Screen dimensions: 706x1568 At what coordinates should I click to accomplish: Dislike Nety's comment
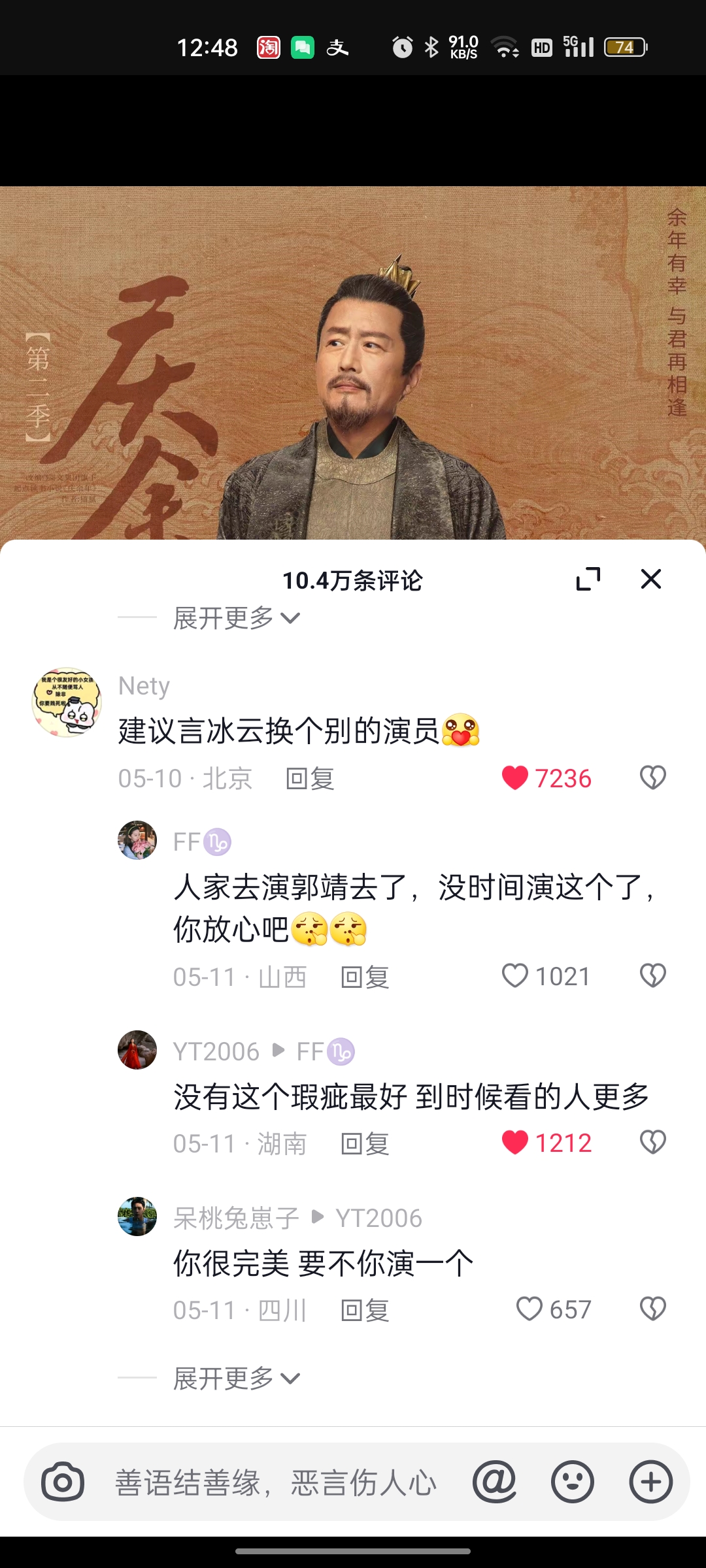click(652, 777)
